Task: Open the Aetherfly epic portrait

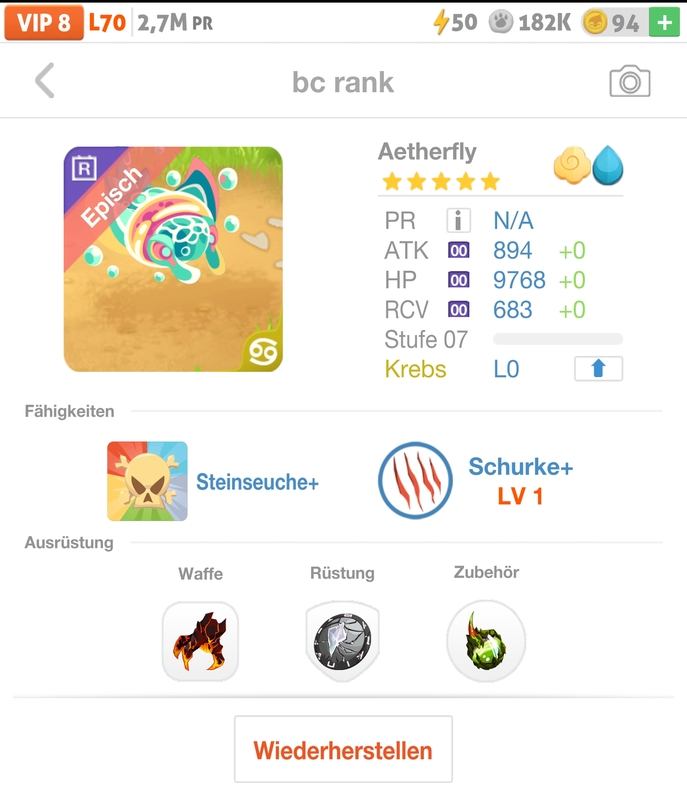Action: click(173, 260)
